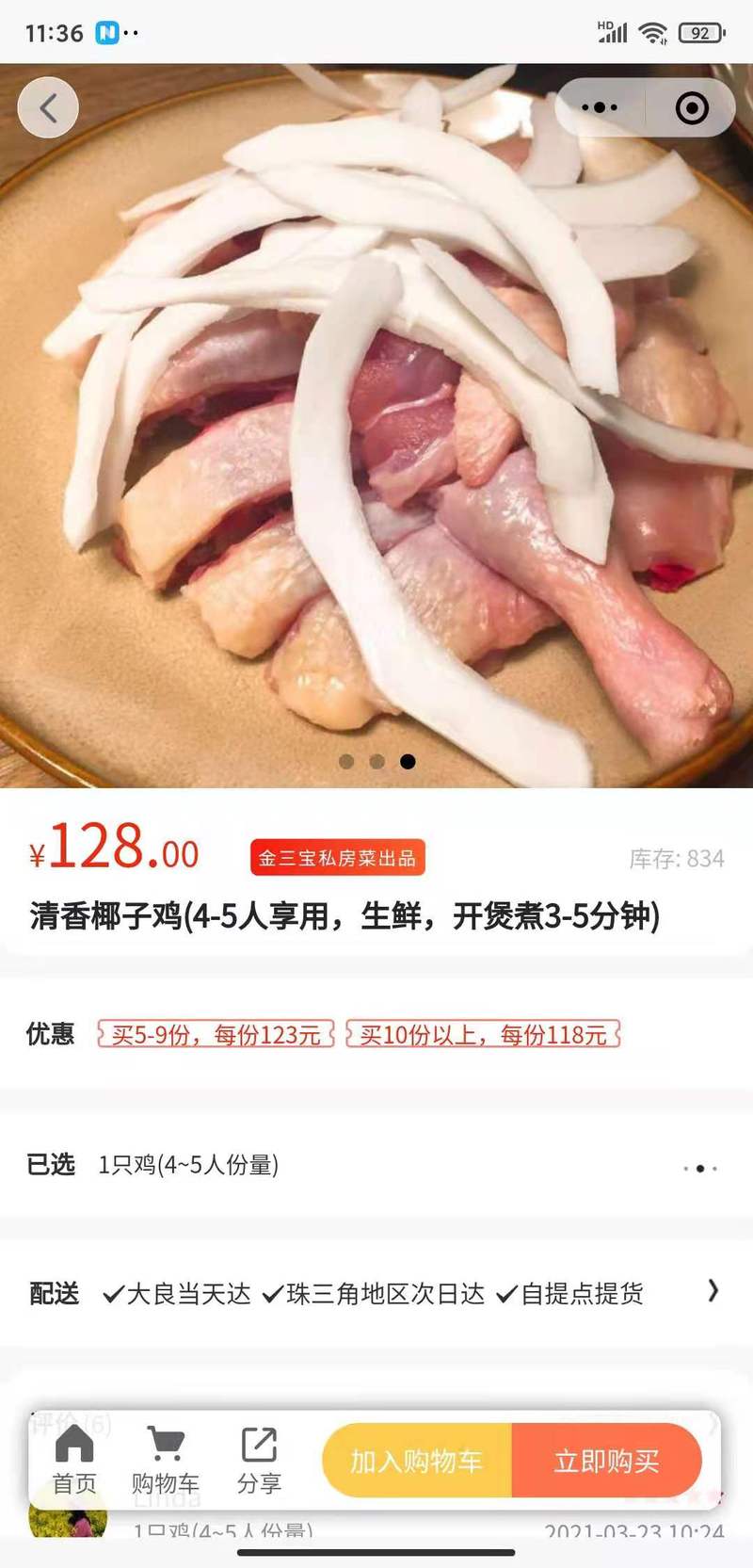
Task: Open the mini program three-dot menu
Action: pyautogui.click(x=600, y=107)
